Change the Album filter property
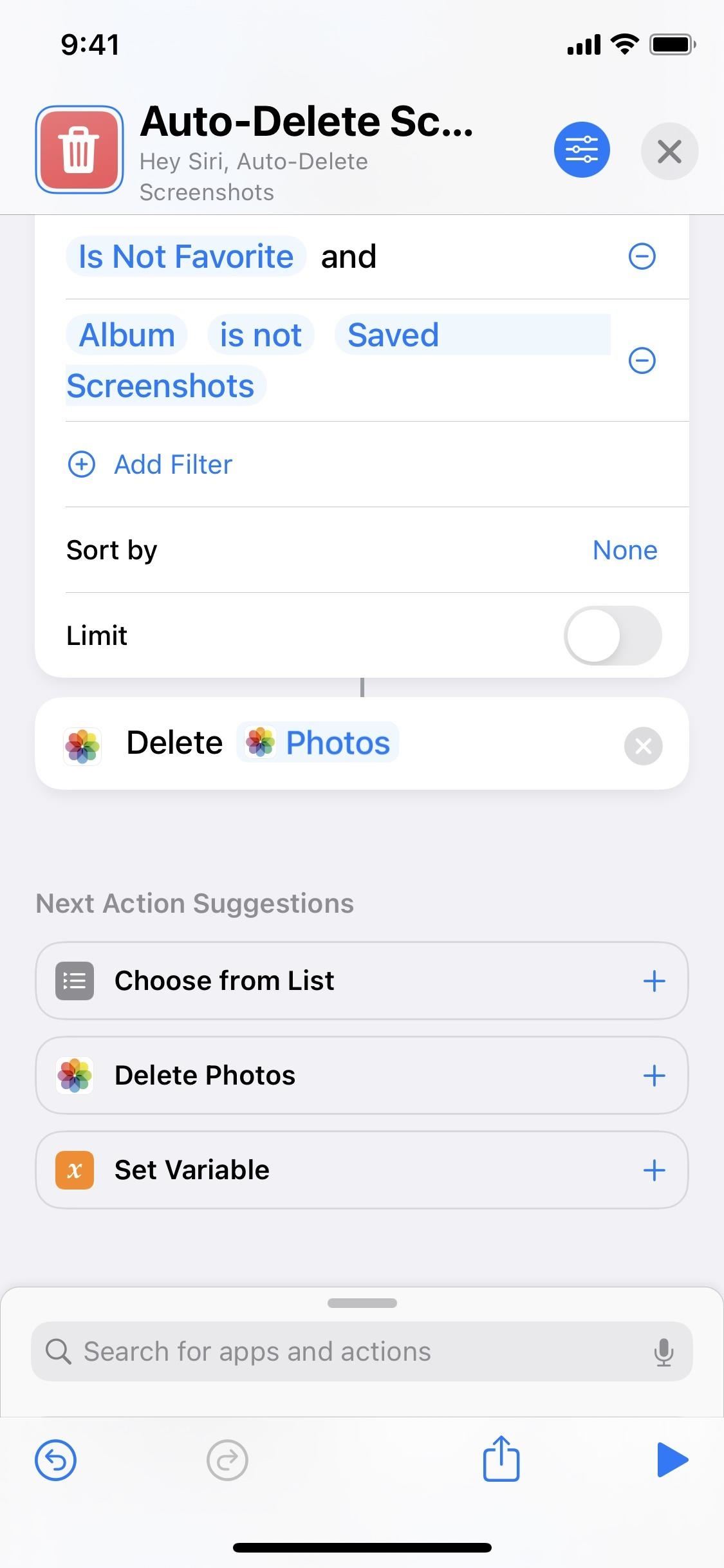The height and width of the screenshot is (1568, 724). tap(127, 335)
